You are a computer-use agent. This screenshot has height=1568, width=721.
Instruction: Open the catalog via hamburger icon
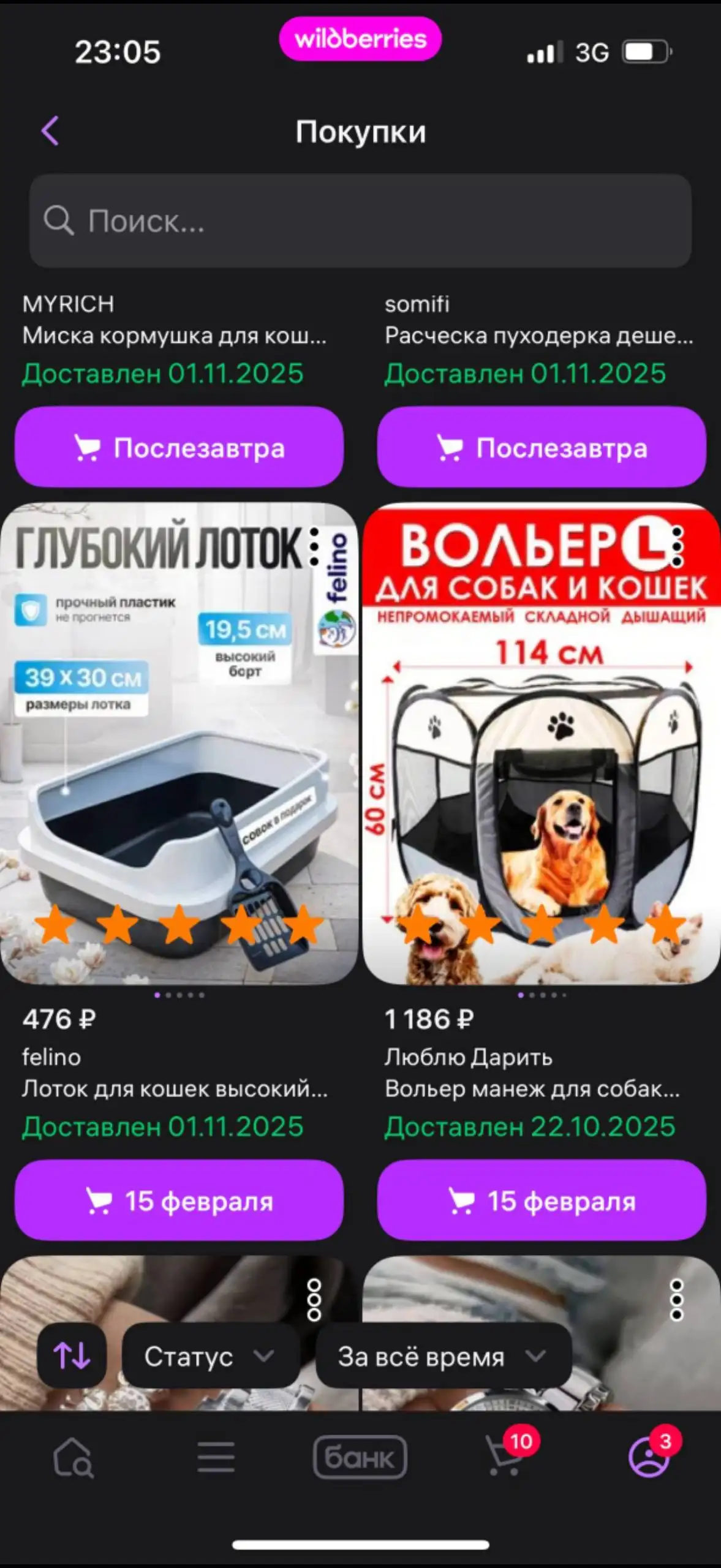(x=216, y=1457)
